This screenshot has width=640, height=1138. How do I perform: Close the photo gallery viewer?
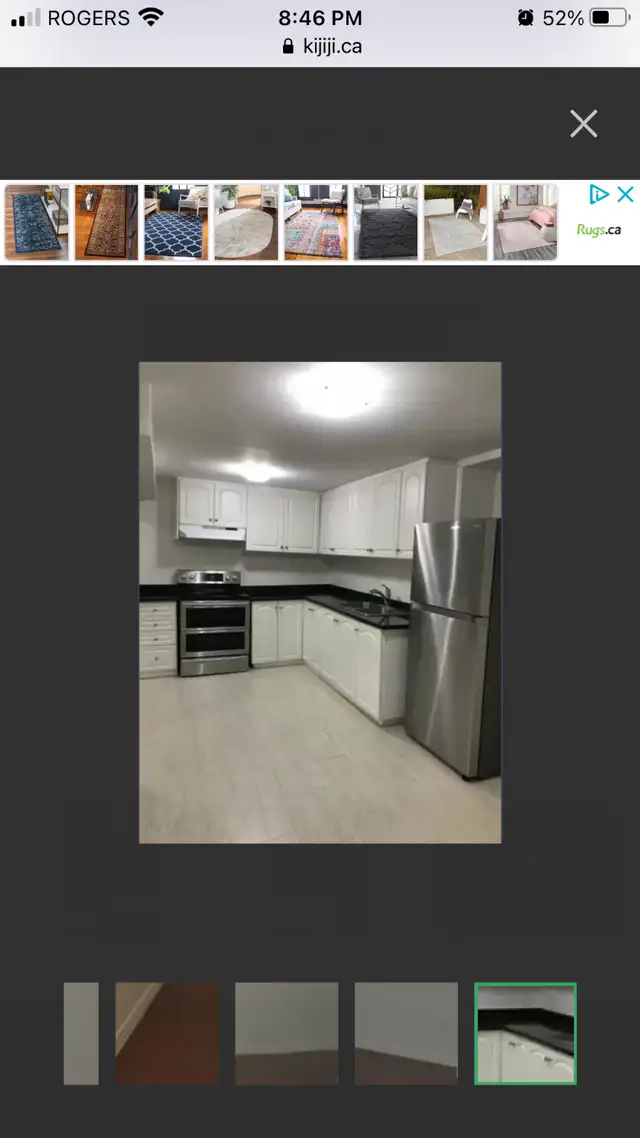[583, 123]
